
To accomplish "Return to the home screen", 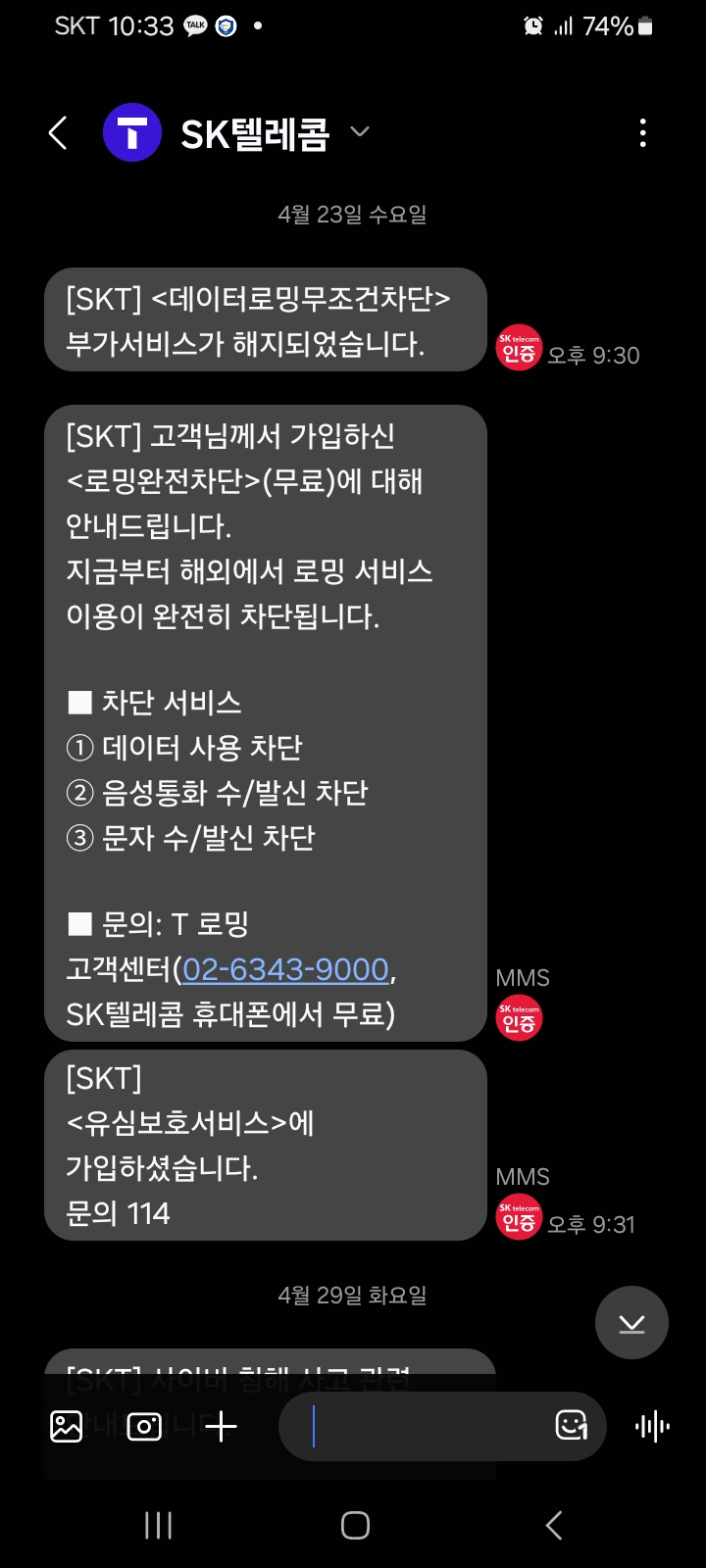I will tap(354, 1525).
